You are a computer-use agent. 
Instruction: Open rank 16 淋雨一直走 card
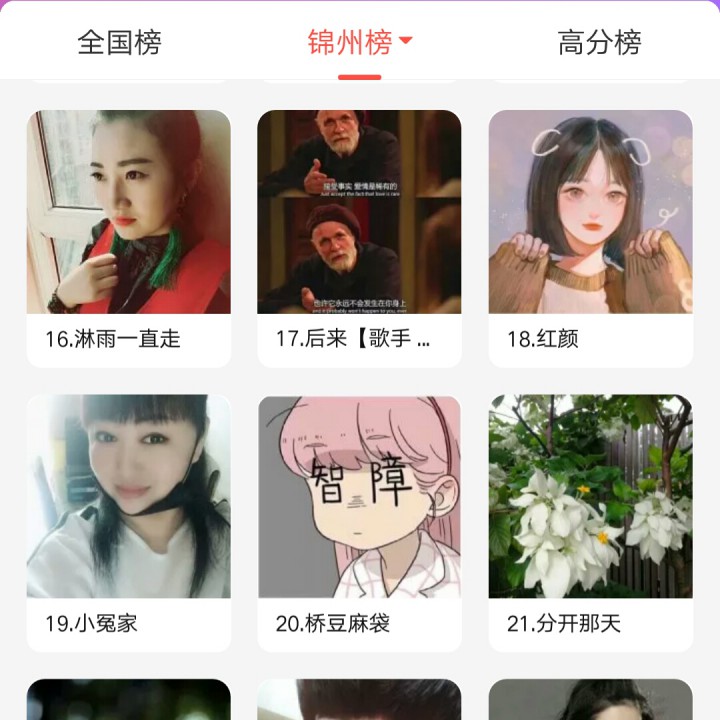tap(129, 238)
